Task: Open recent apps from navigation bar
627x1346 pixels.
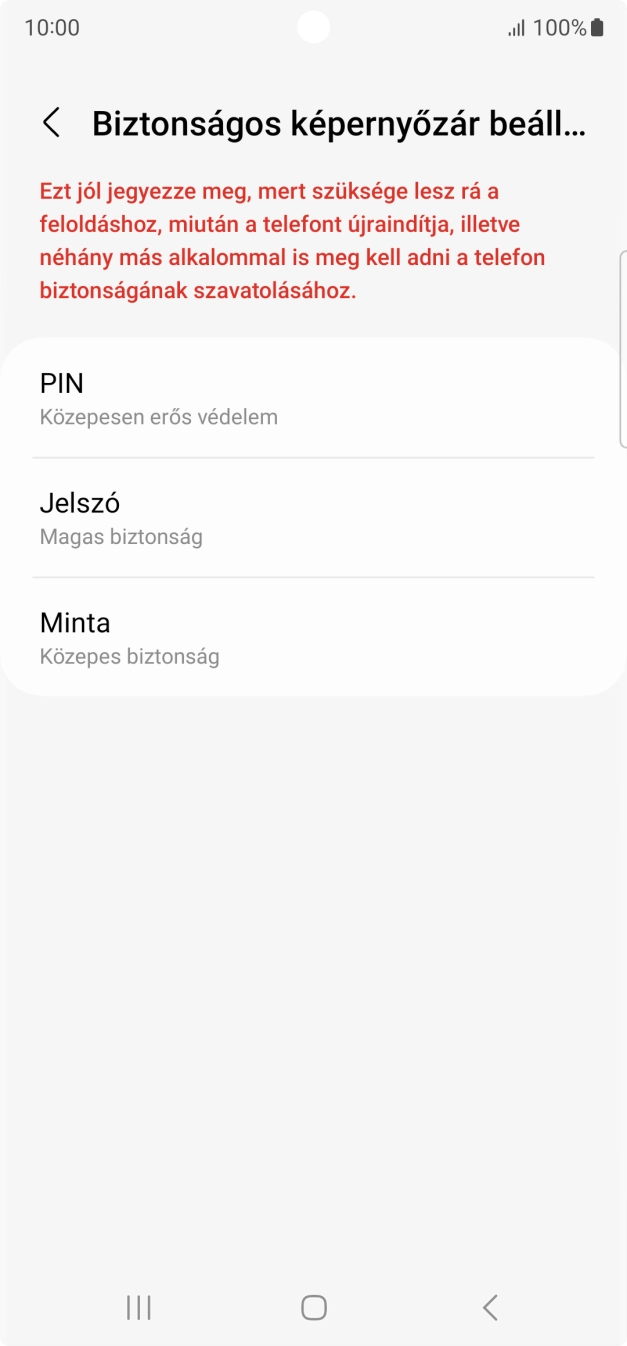Action: click(x=139, y=1307)
